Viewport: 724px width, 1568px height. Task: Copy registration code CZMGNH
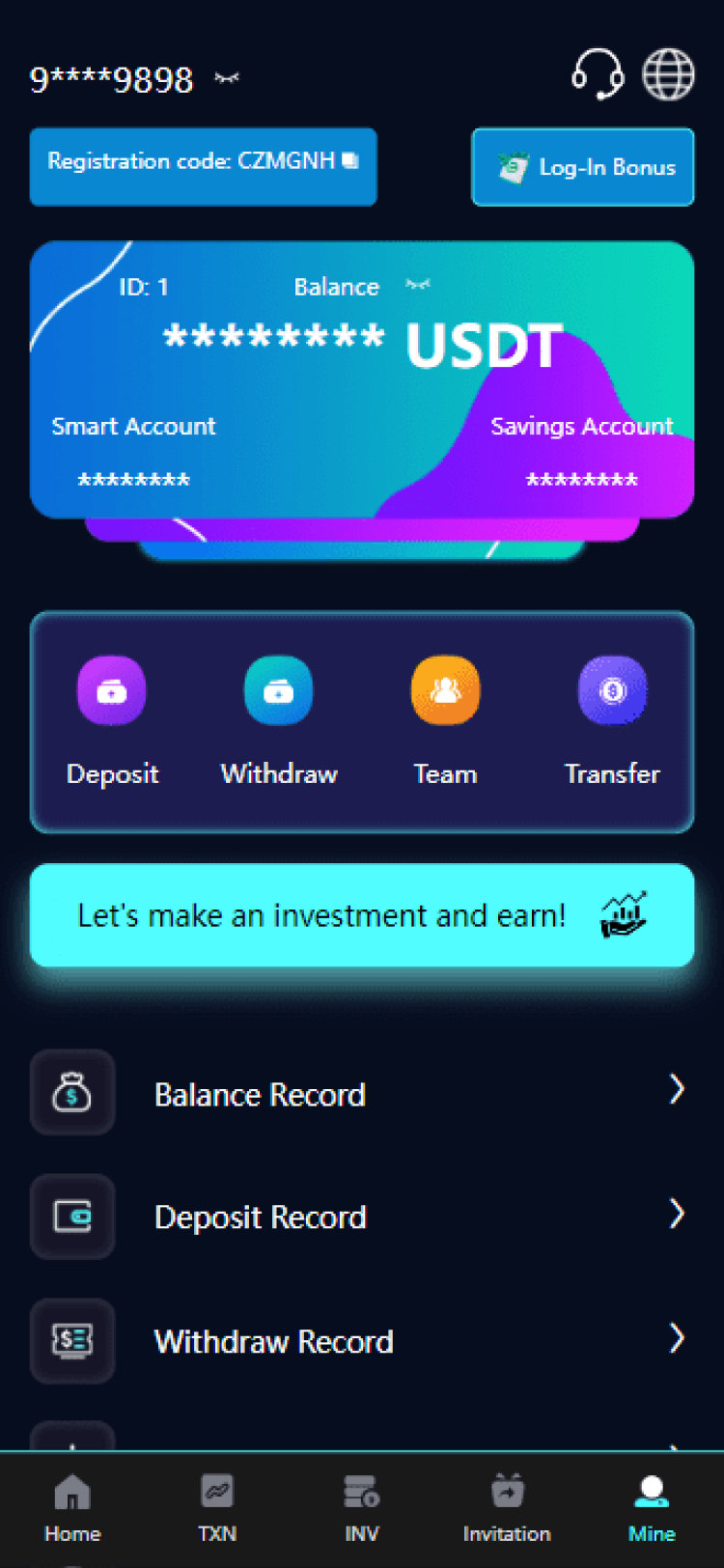pyautogui.click(x=349, y=160)
